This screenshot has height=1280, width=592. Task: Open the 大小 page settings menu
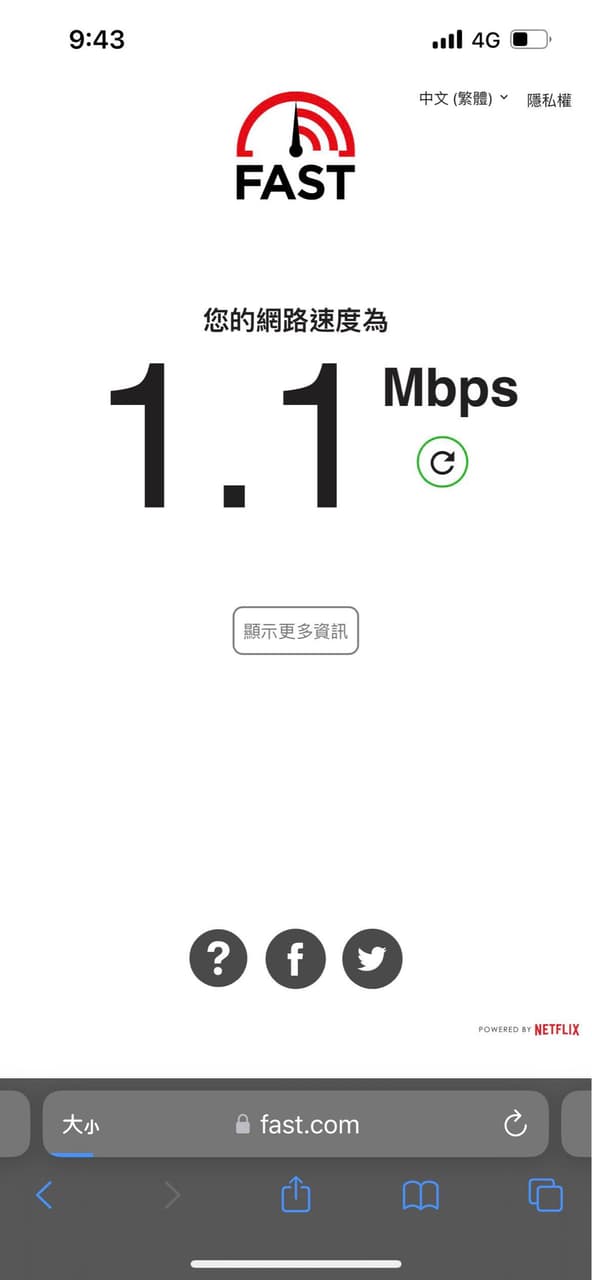80,1125
